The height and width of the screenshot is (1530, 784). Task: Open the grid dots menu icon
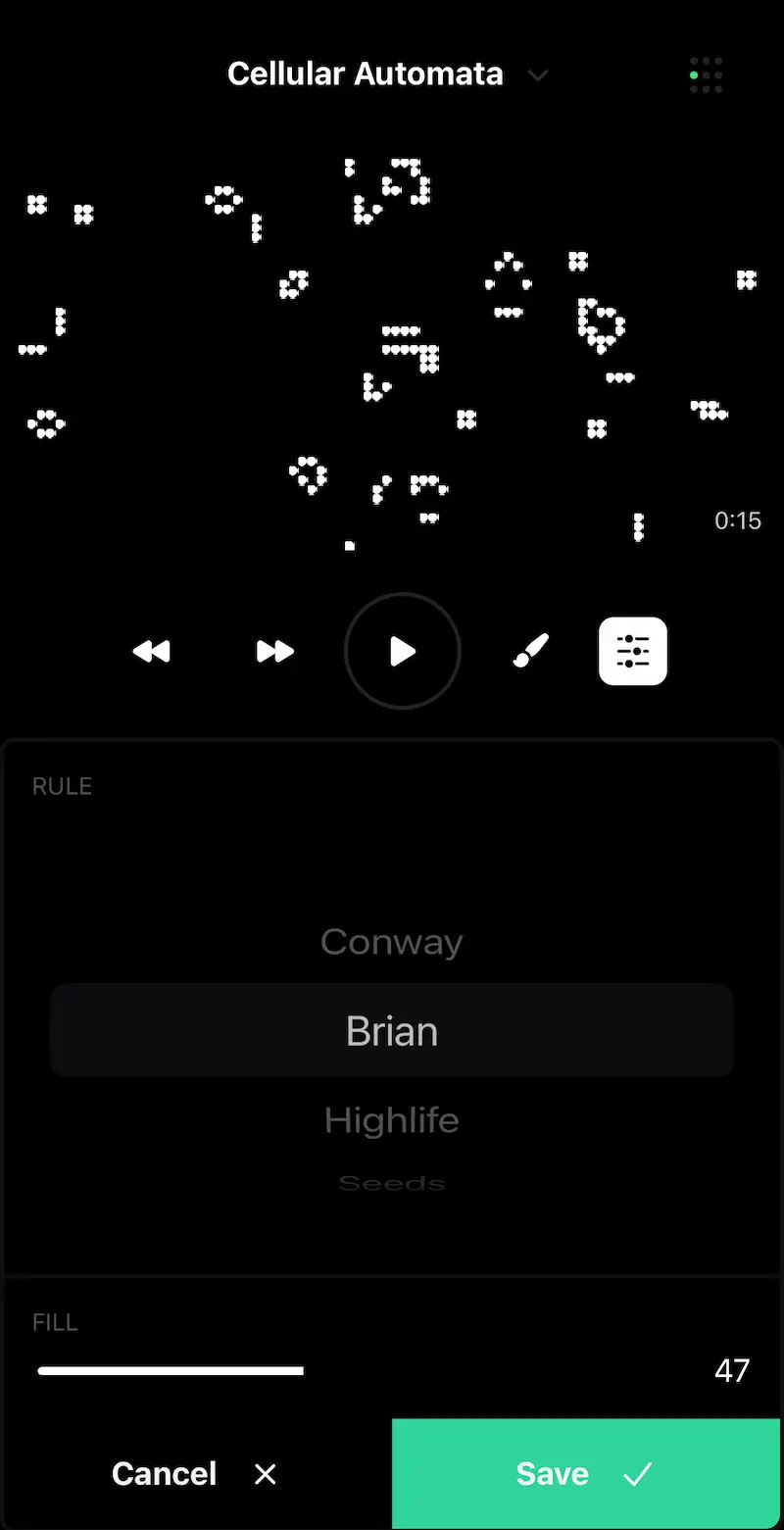click(706, 74)
